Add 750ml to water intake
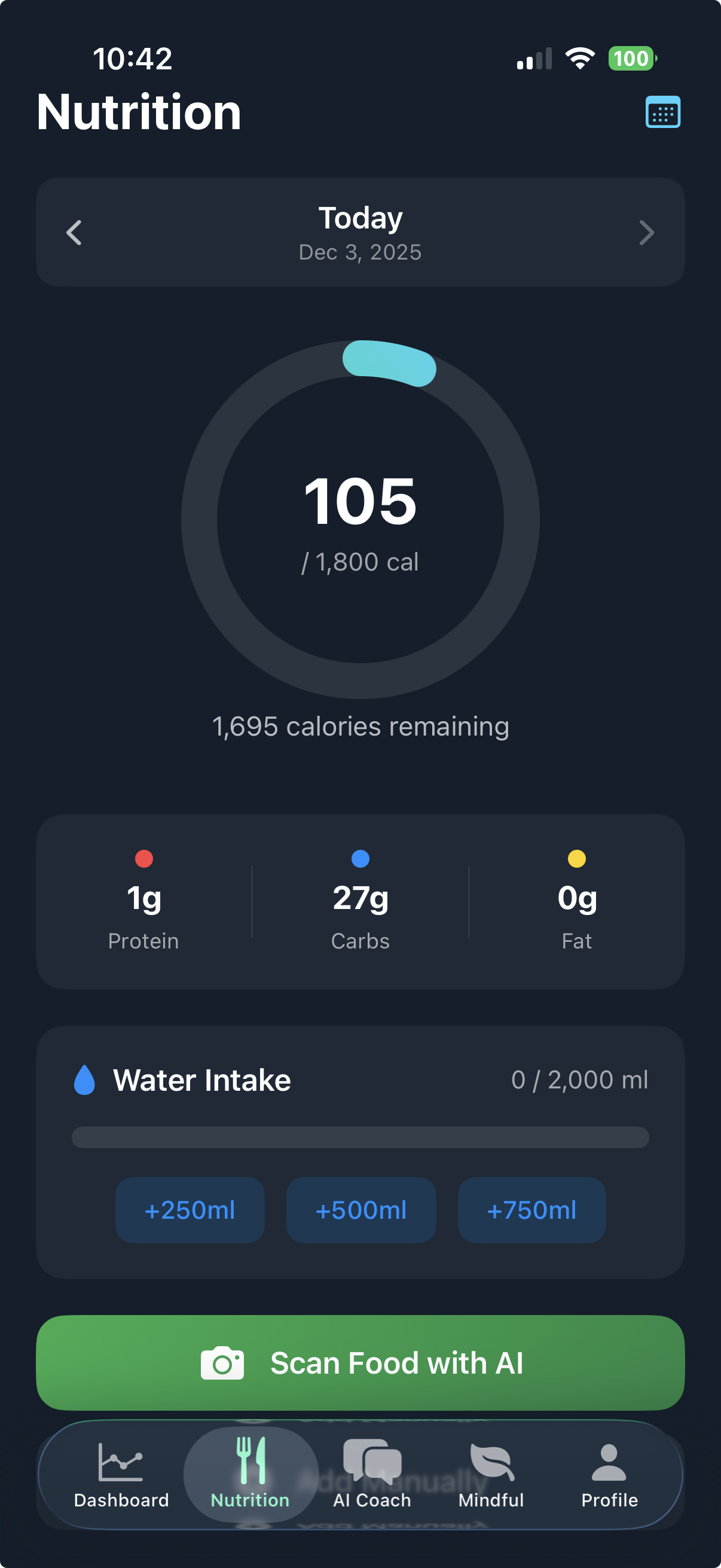This screenshot has height=1568, width=721. coord(531,1209)
